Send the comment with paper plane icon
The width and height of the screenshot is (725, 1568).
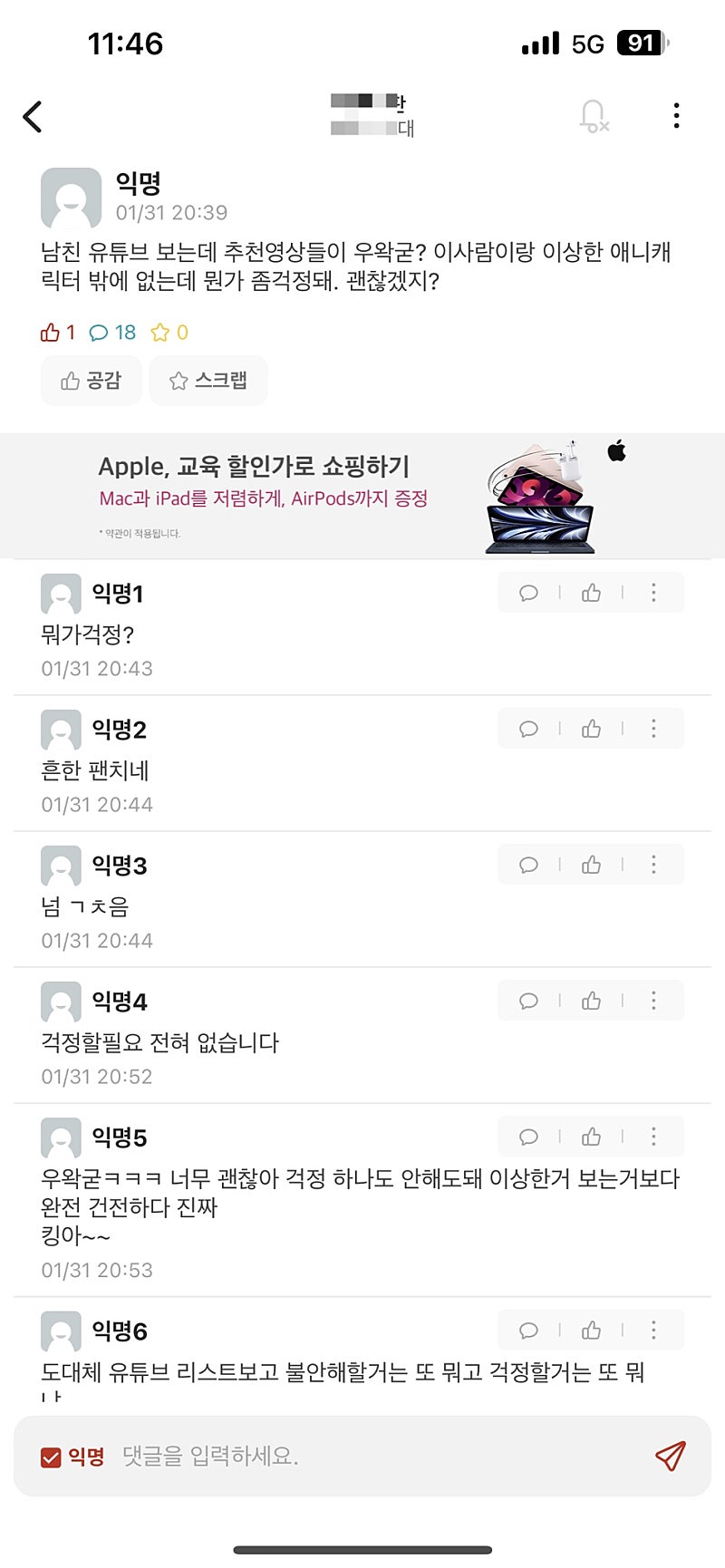click(670, 1457)
